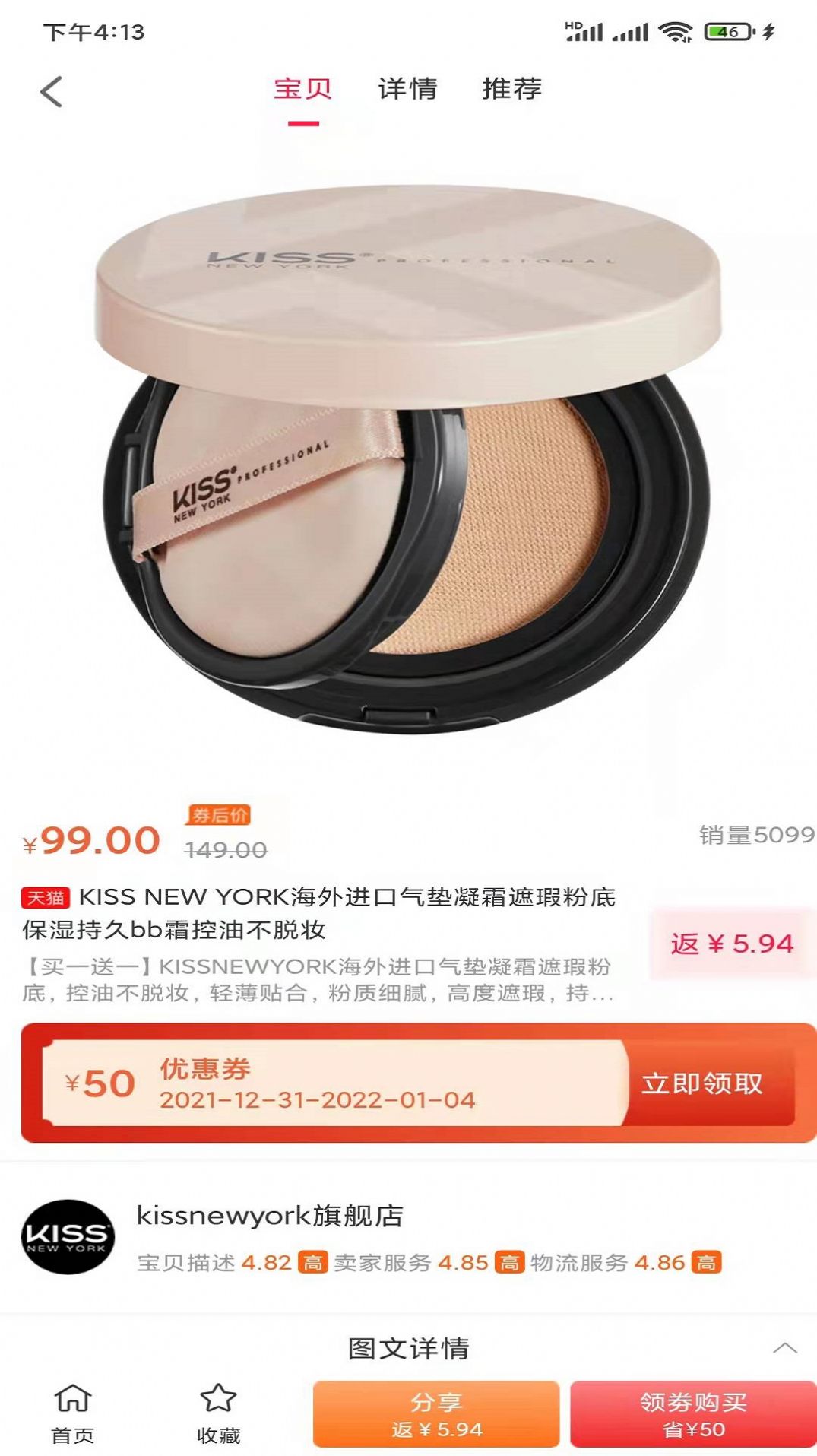Go to 首页 home
The image size is (817, 1456).
click(72, 1413)
